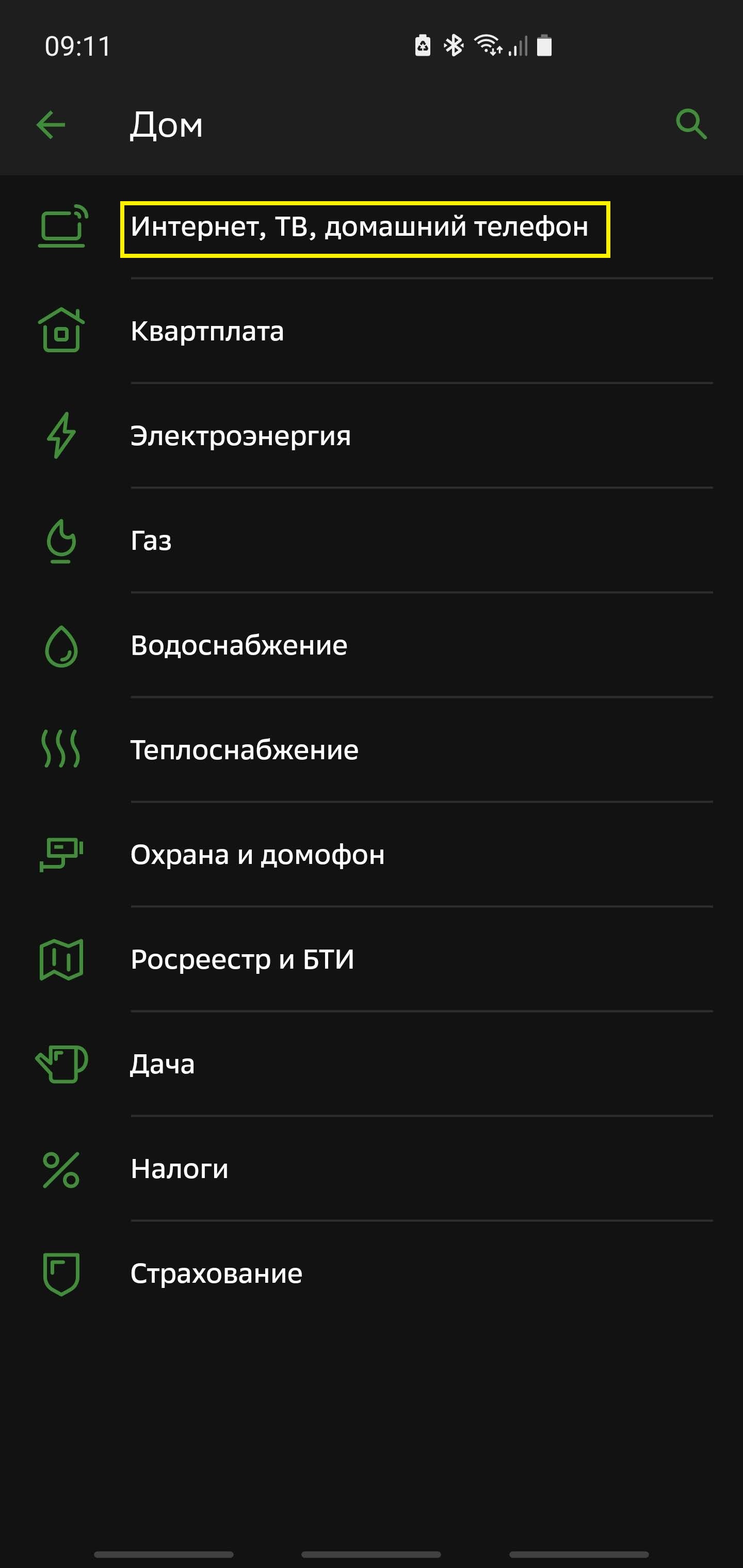Select Теплоснабжение
This screenshot has height=1568, width=743.
pos(244,750)
